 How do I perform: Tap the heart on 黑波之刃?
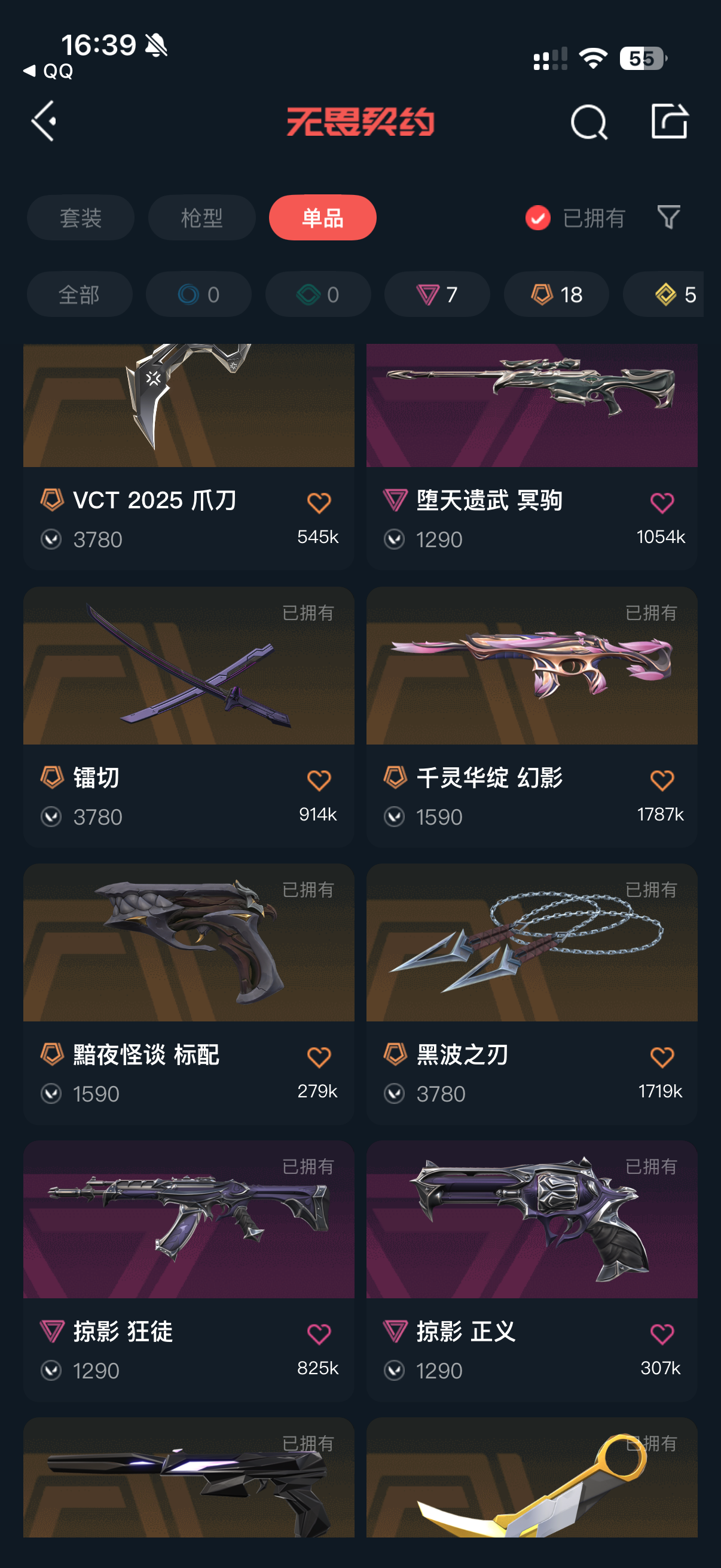(x=662, y=1057)
